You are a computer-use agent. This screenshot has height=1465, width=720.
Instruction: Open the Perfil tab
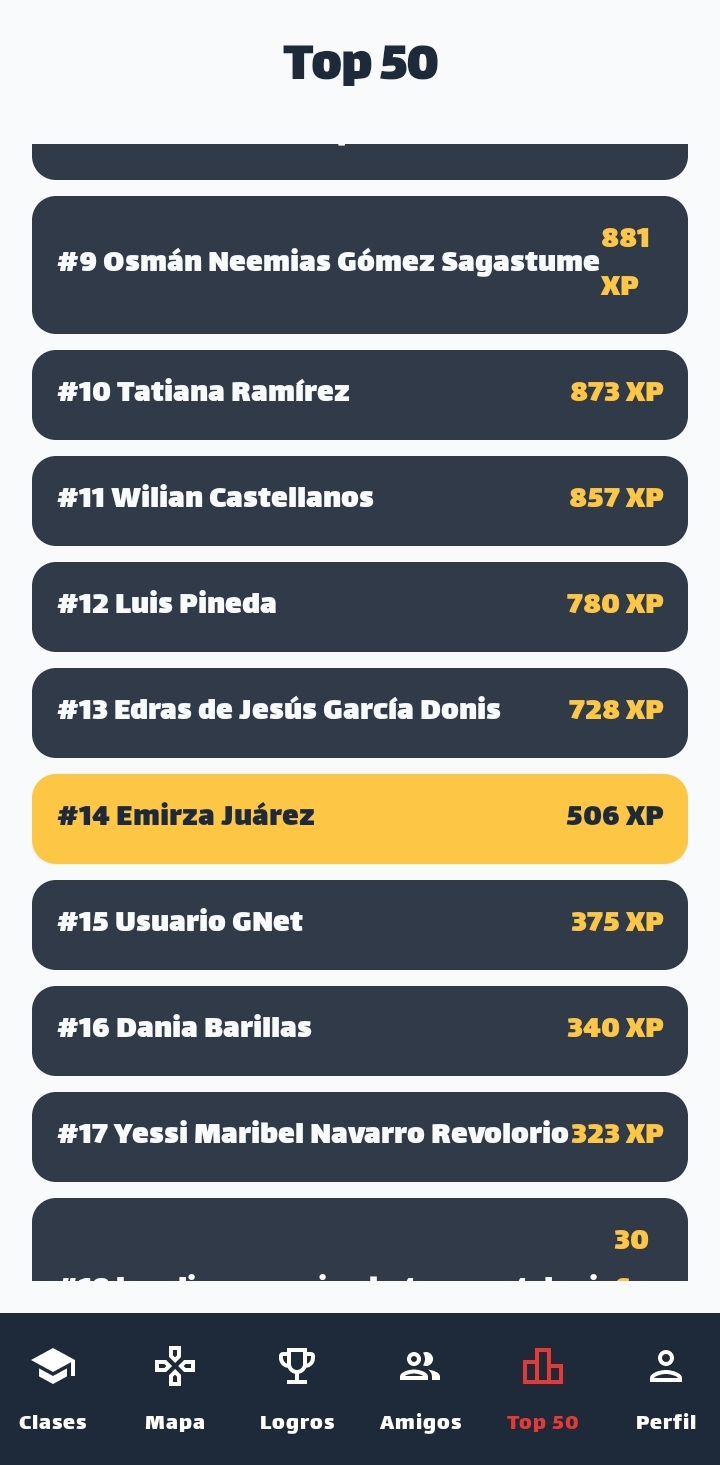(x=665, y=1388)
